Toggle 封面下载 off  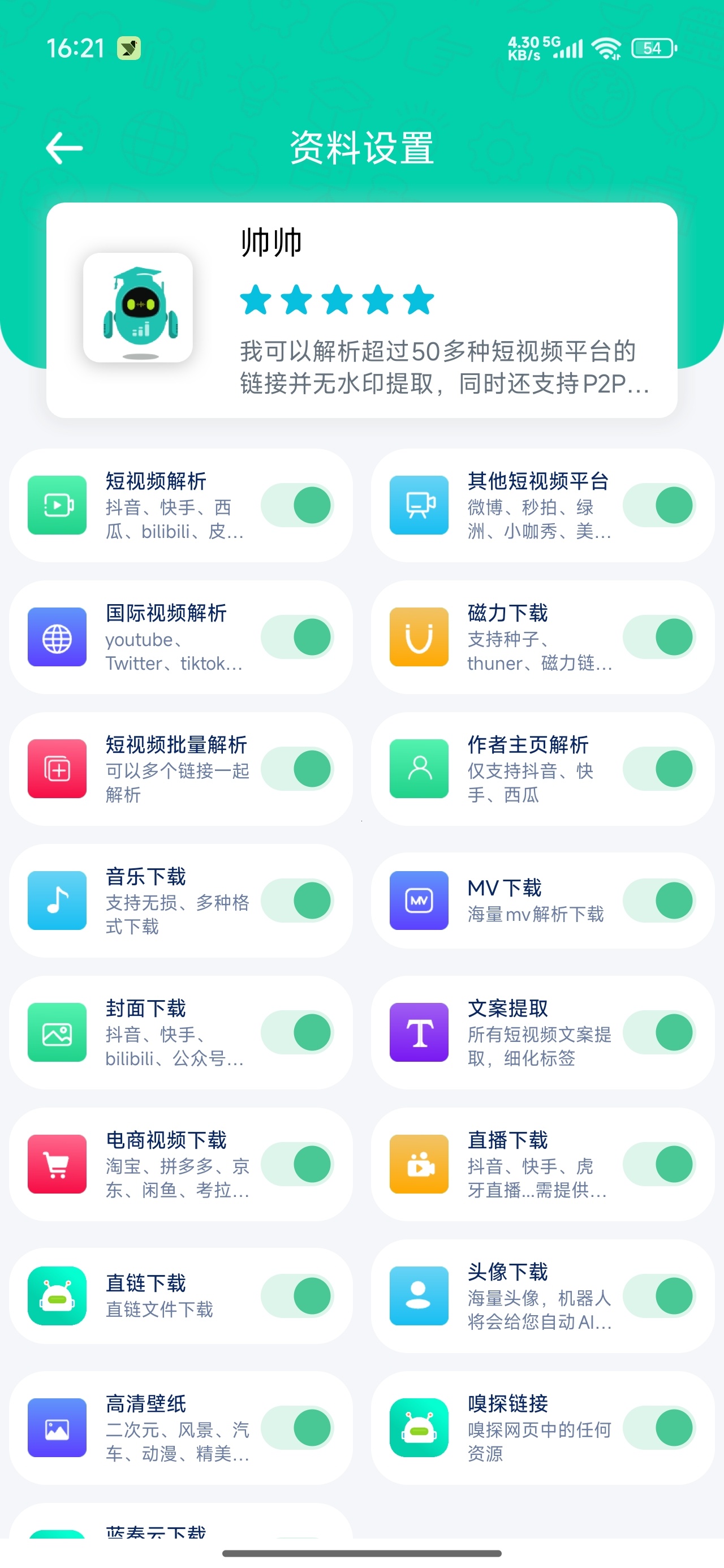(x=298, y=1033)
